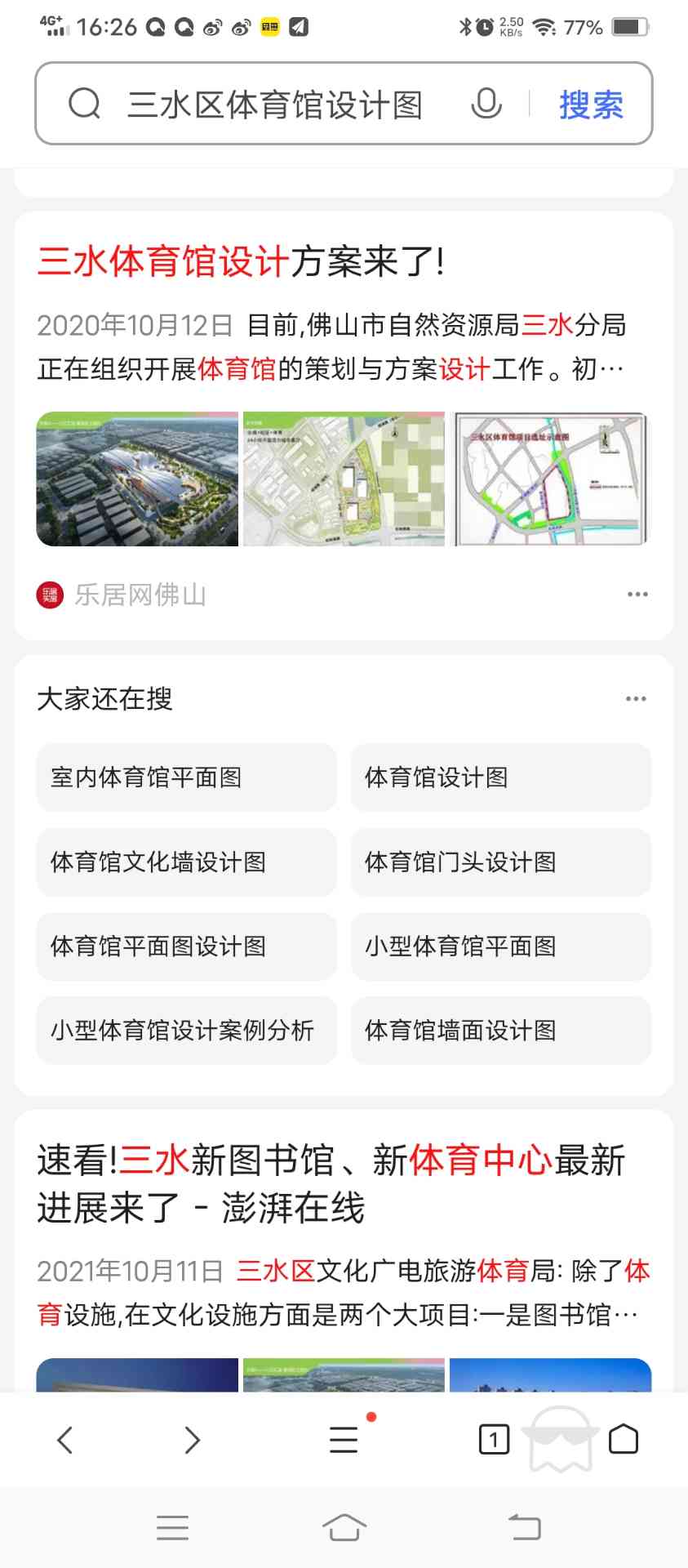
Task: Open the 澎湃在线 article about 三水新图书馆
Action: coord(331,1183)
